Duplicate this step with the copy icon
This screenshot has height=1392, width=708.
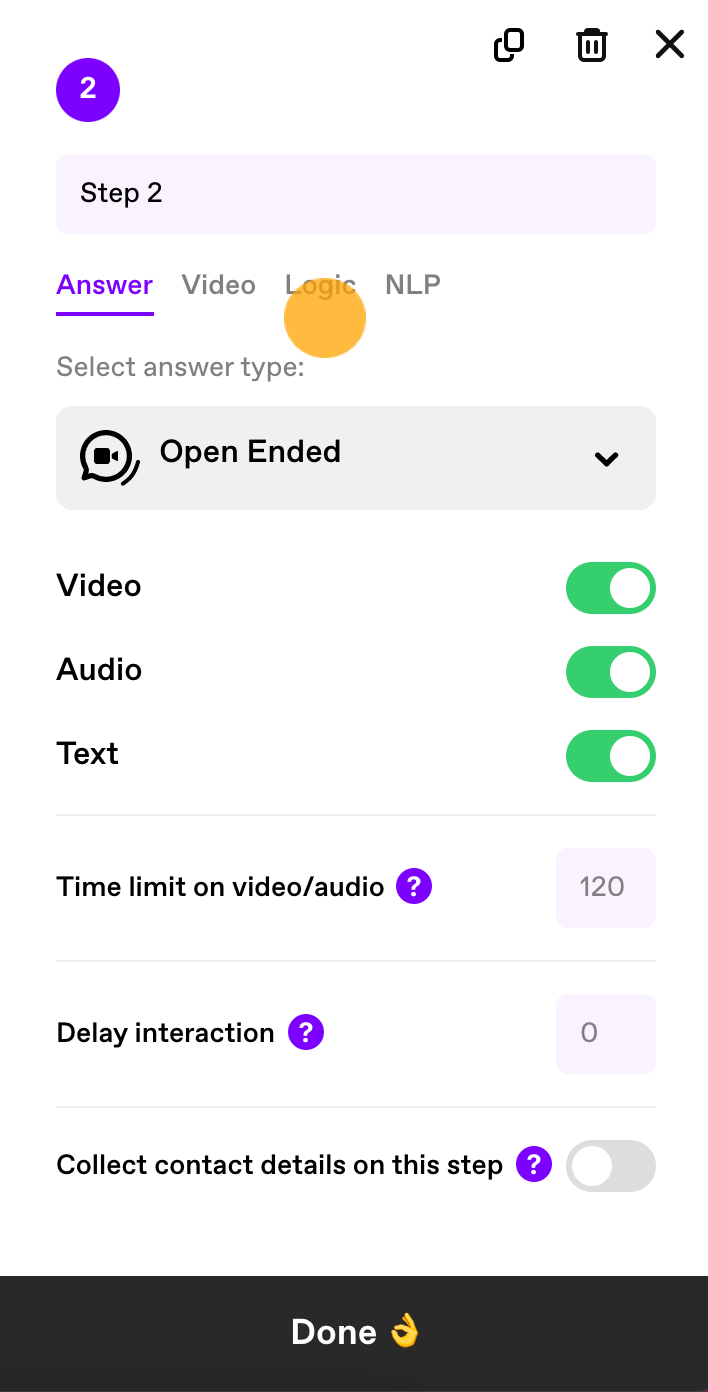click(509, 46)
